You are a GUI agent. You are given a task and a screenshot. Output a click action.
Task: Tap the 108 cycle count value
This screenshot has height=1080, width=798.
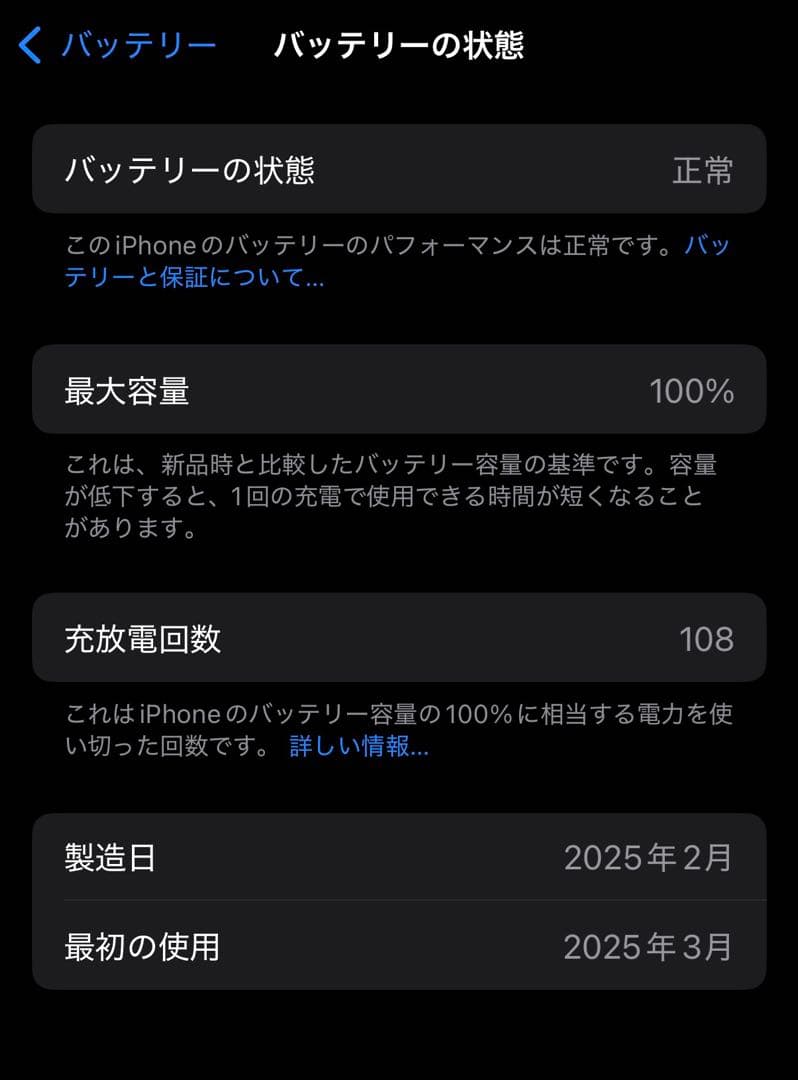tap(705, 638)
